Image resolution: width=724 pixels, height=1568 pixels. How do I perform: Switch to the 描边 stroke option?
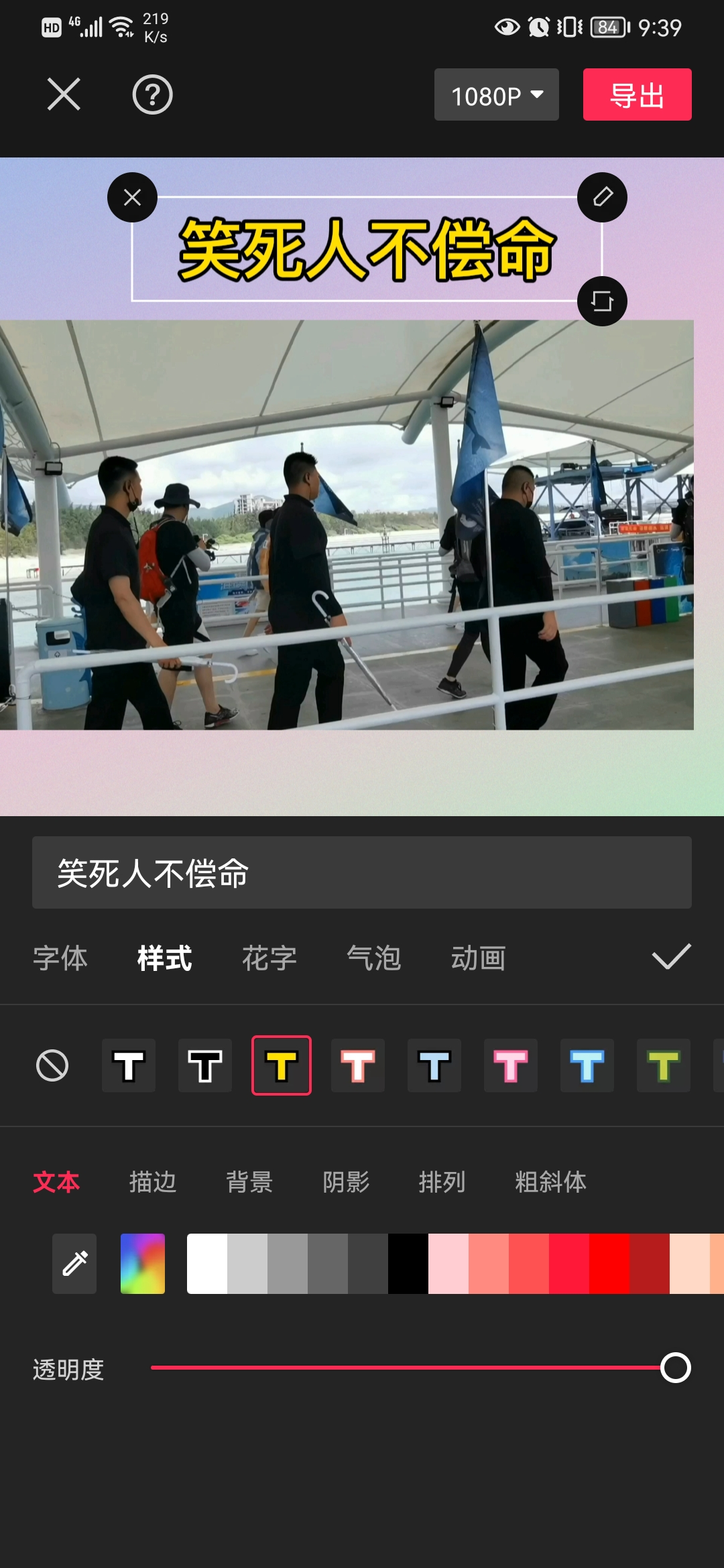[153, 1182]
